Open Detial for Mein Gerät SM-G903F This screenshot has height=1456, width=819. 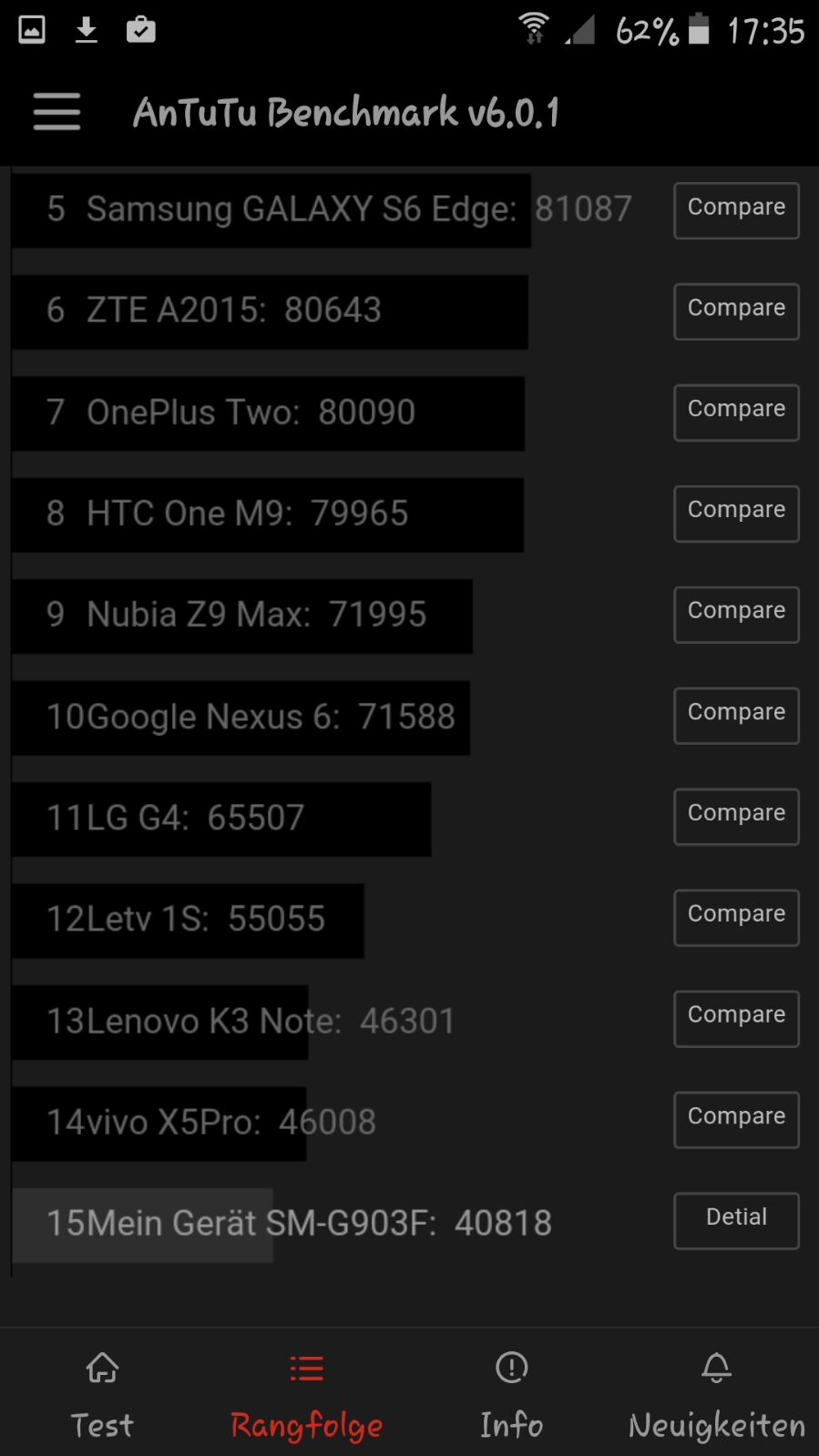(x=736, y=1221)
